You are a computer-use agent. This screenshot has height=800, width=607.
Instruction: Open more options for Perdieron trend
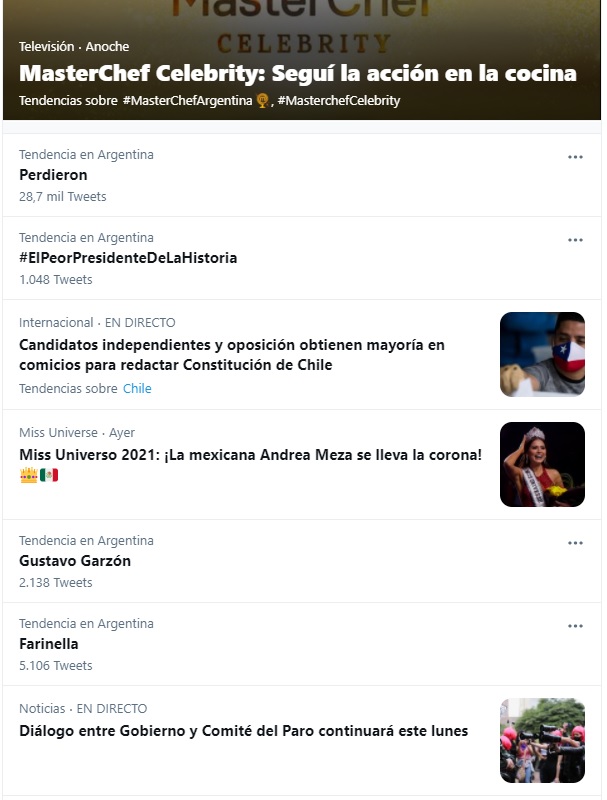575,157
